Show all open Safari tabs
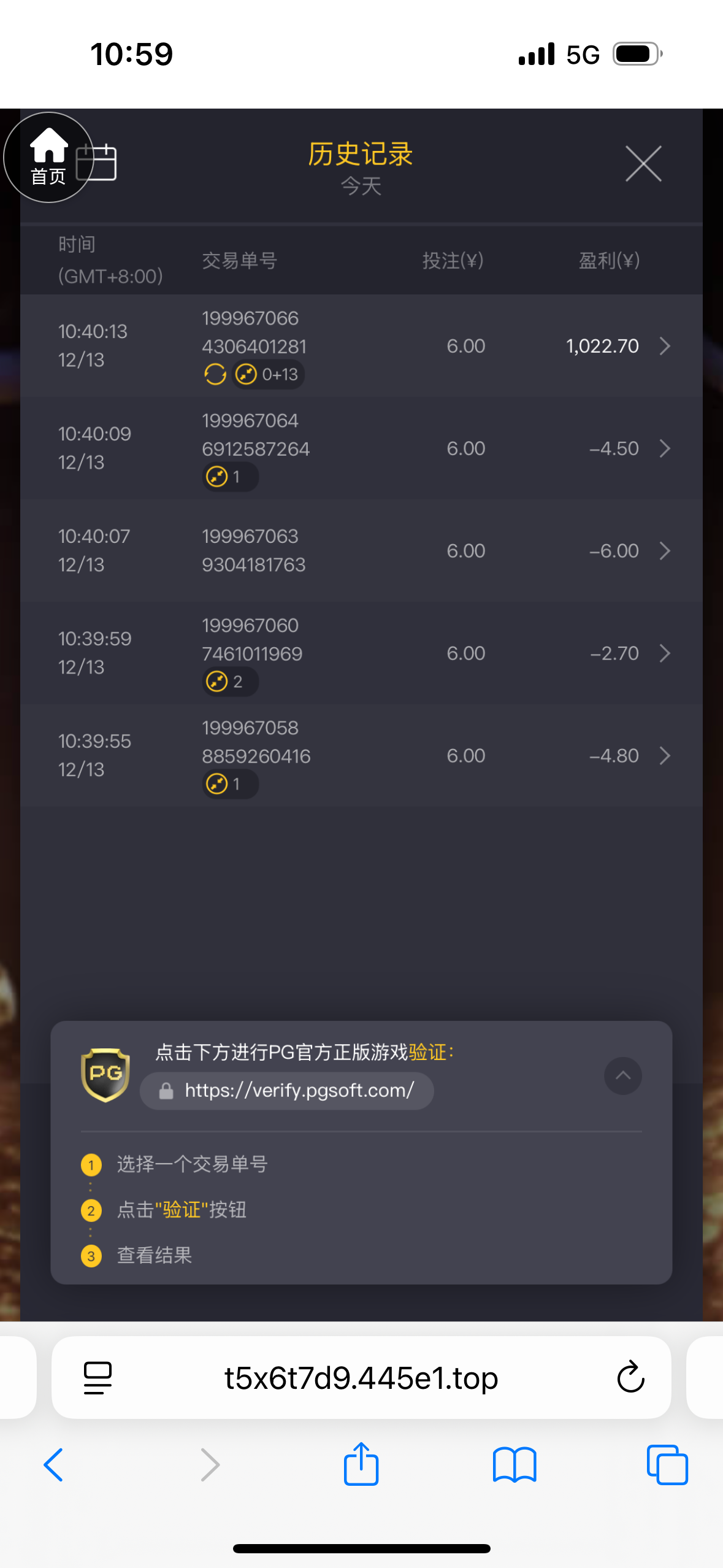 [x=667, y=1464]
